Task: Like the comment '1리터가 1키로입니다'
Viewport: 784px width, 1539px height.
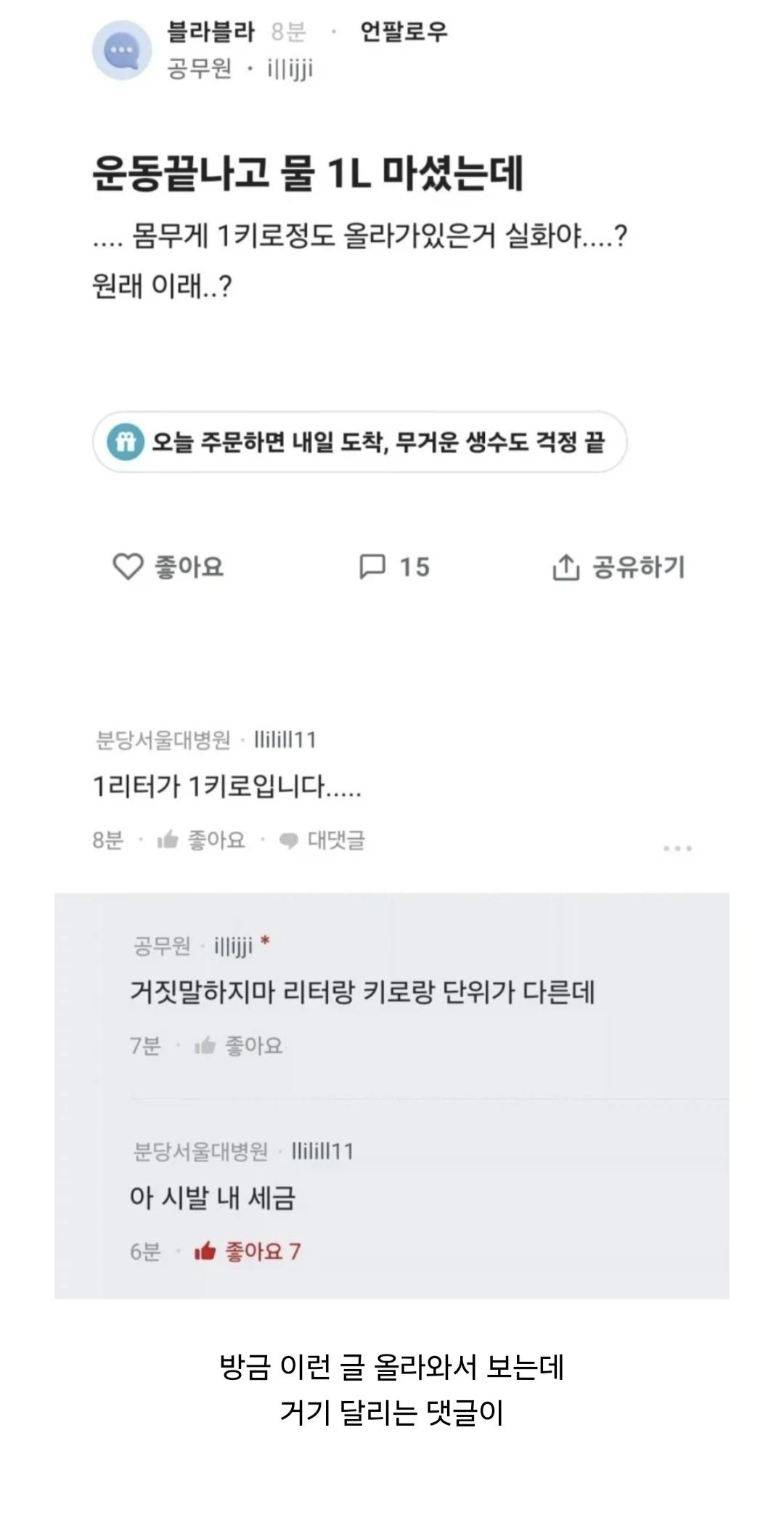Action: point(201,840)
